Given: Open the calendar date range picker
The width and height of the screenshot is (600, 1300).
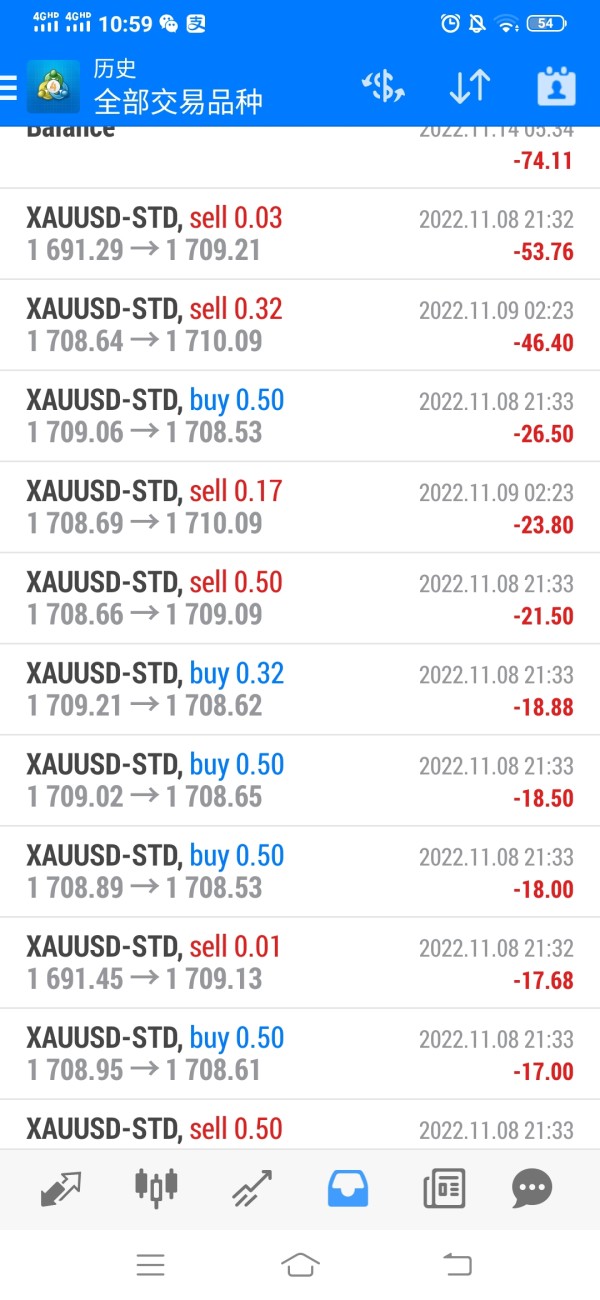Looking at the screenshot, I should point(556,87).
